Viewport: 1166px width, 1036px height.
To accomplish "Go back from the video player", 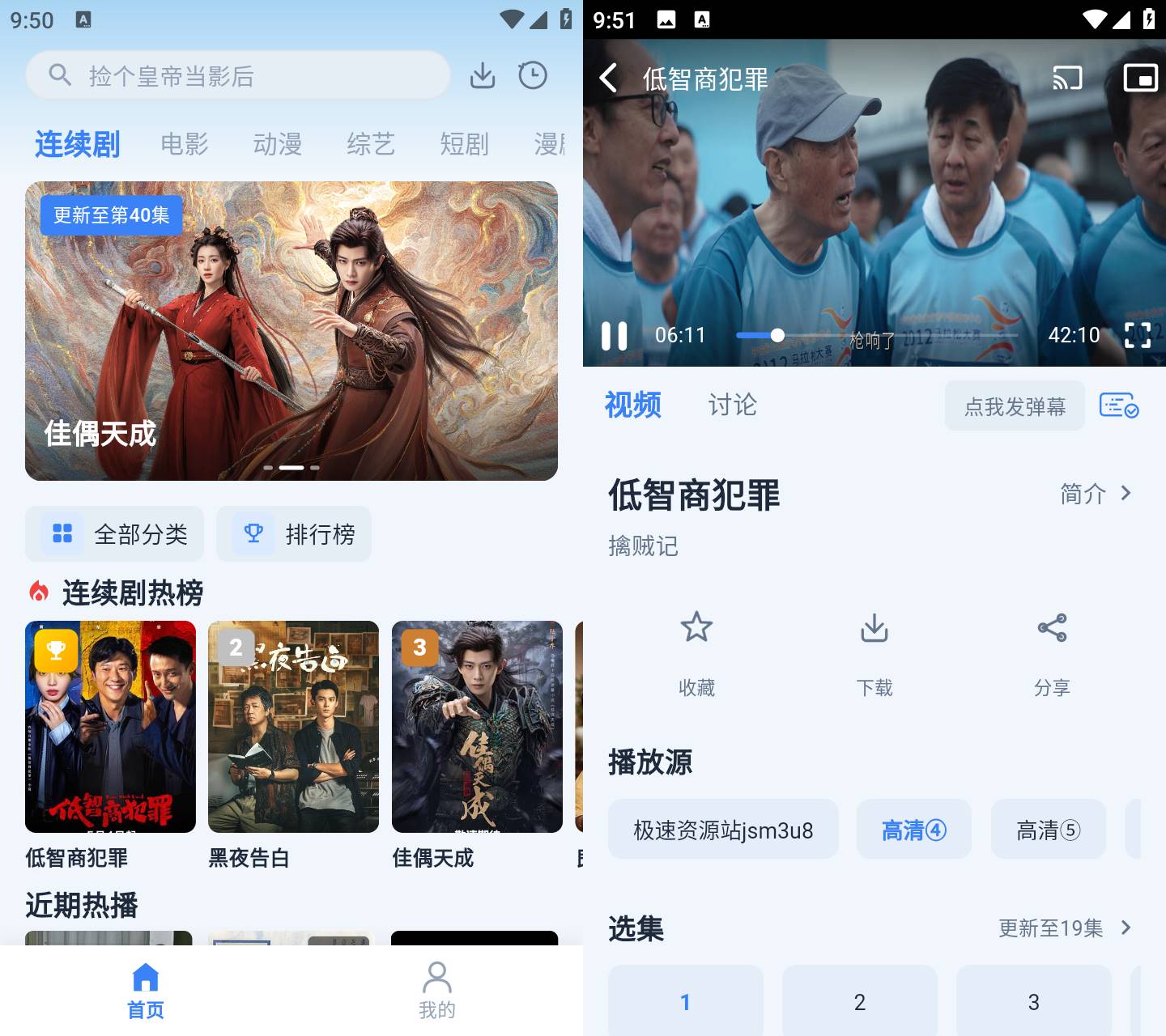I will tap(609, 79).
